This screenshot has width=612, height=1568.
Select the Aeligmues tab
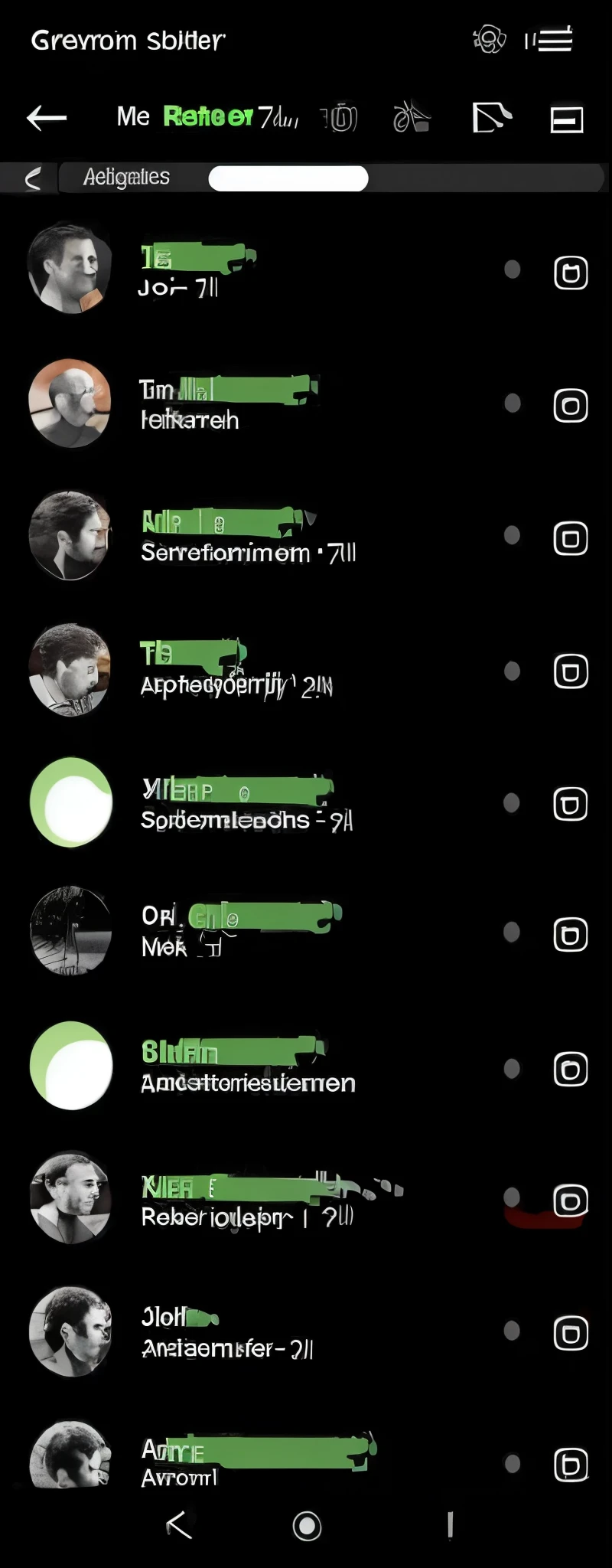127,178
